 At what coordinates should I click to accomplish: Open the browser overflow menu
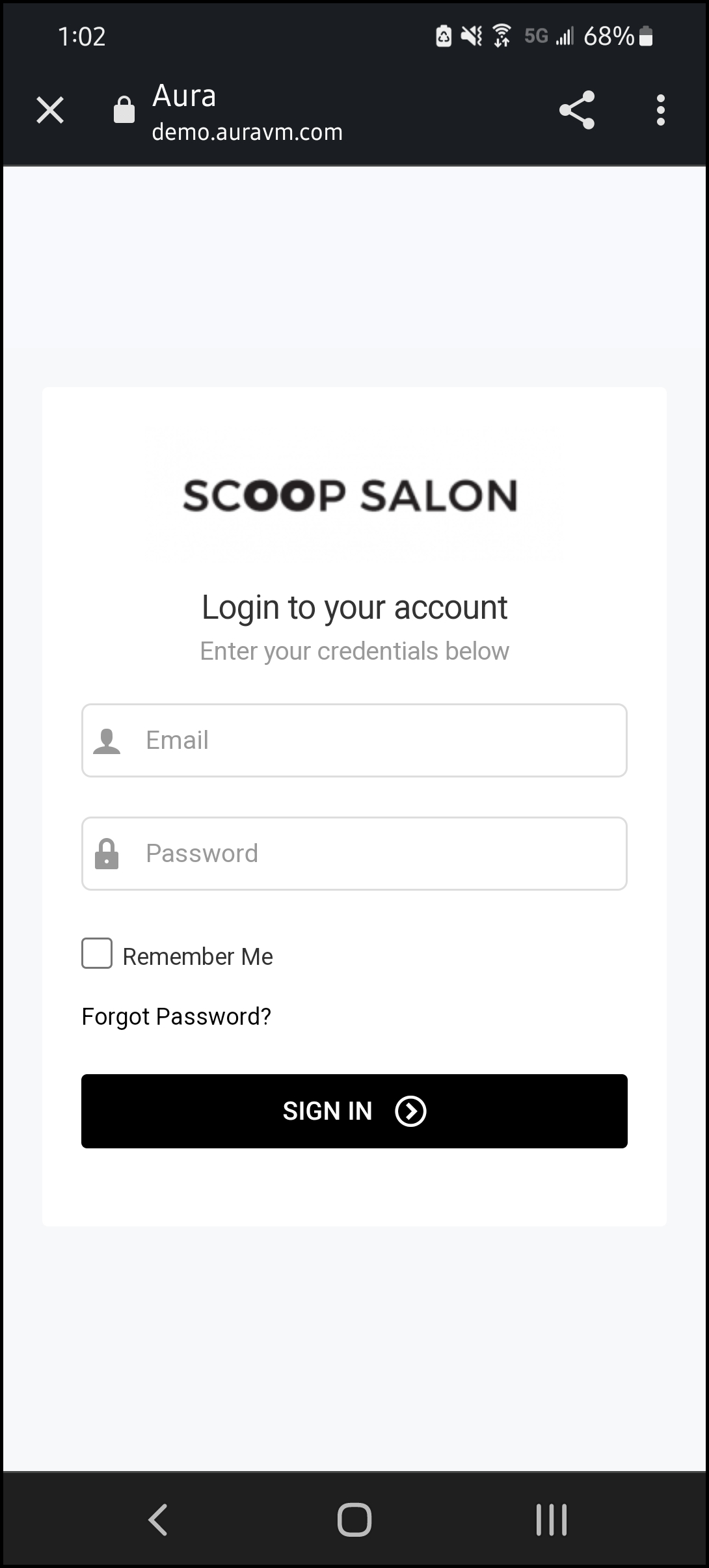point(661,110)
